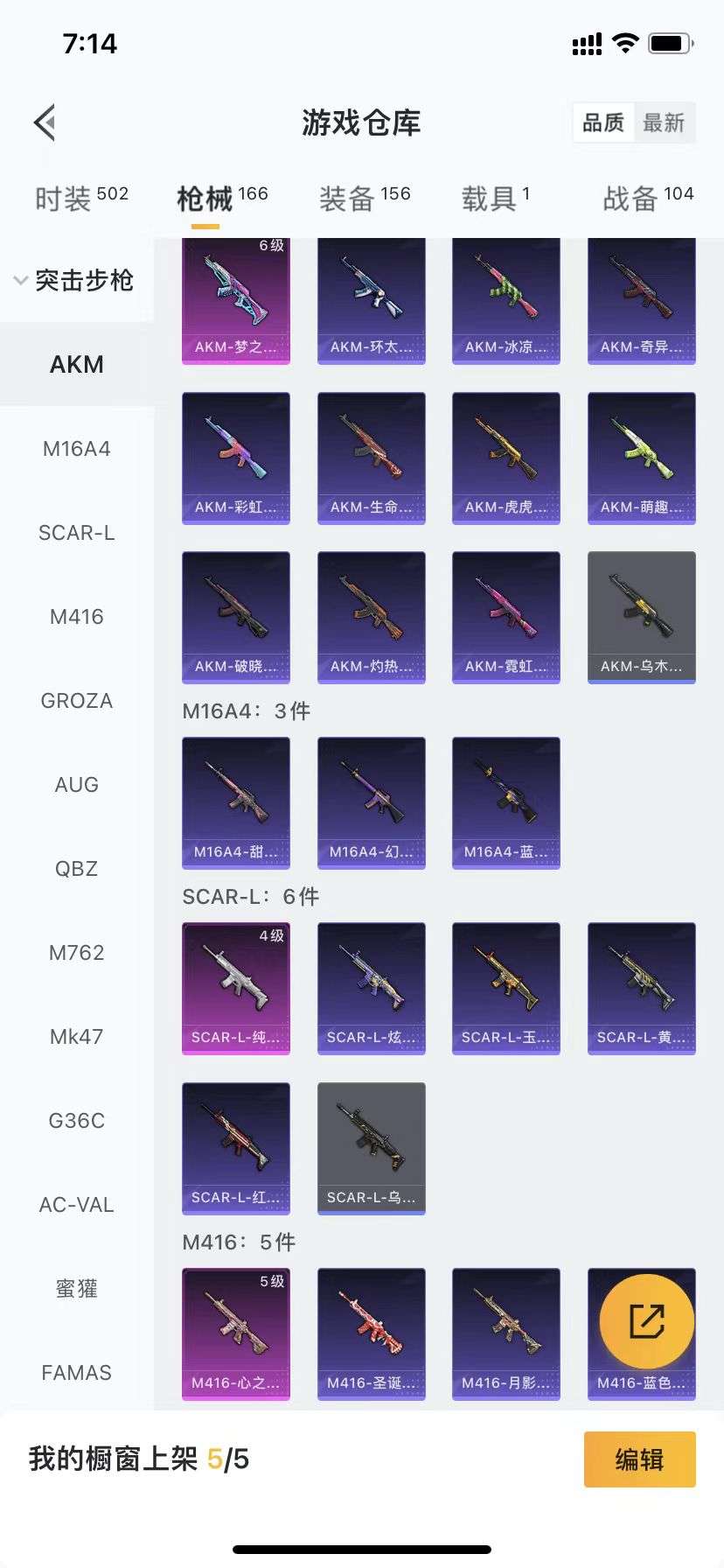
Task: Switch to the 战备 tab
Action: pos(648,199)
